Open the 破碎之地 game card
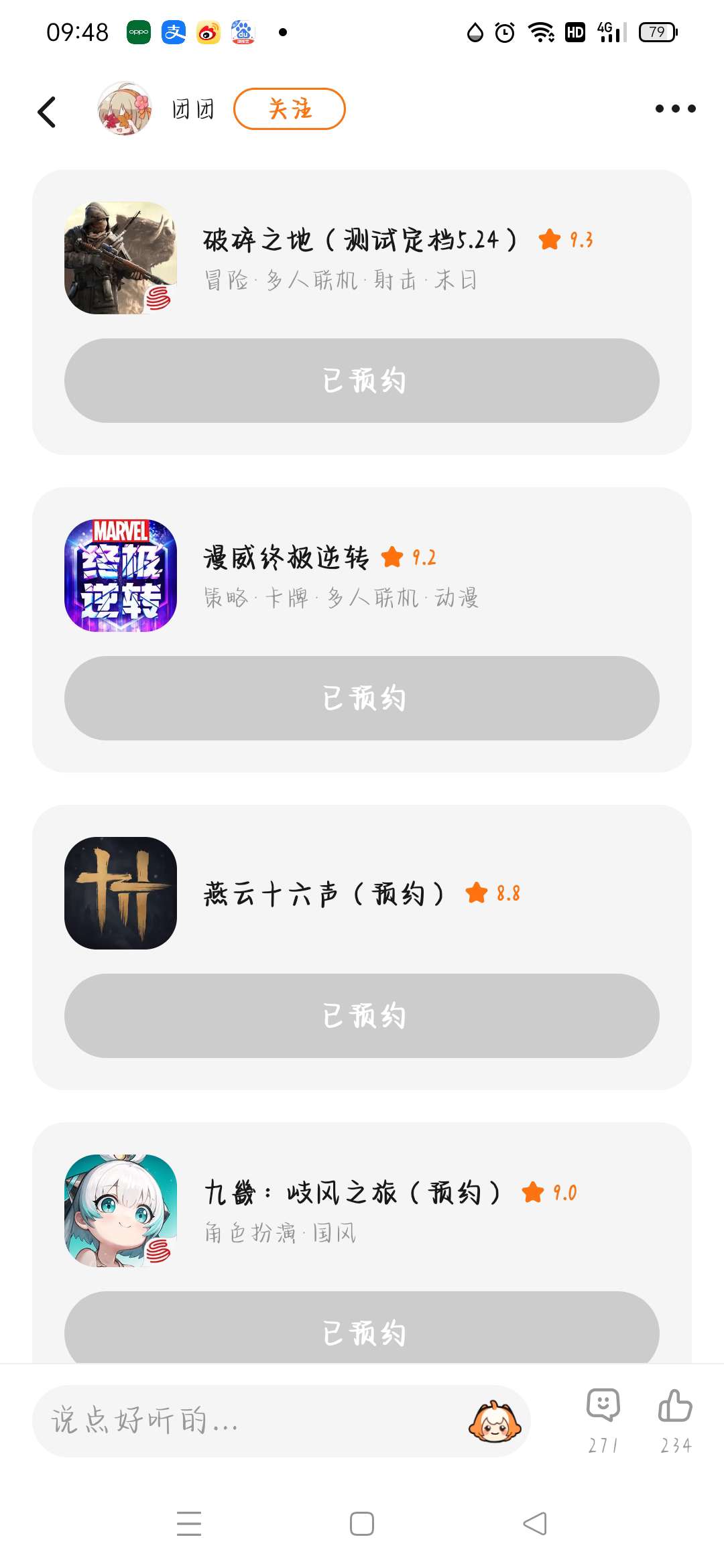 point(362,258)
